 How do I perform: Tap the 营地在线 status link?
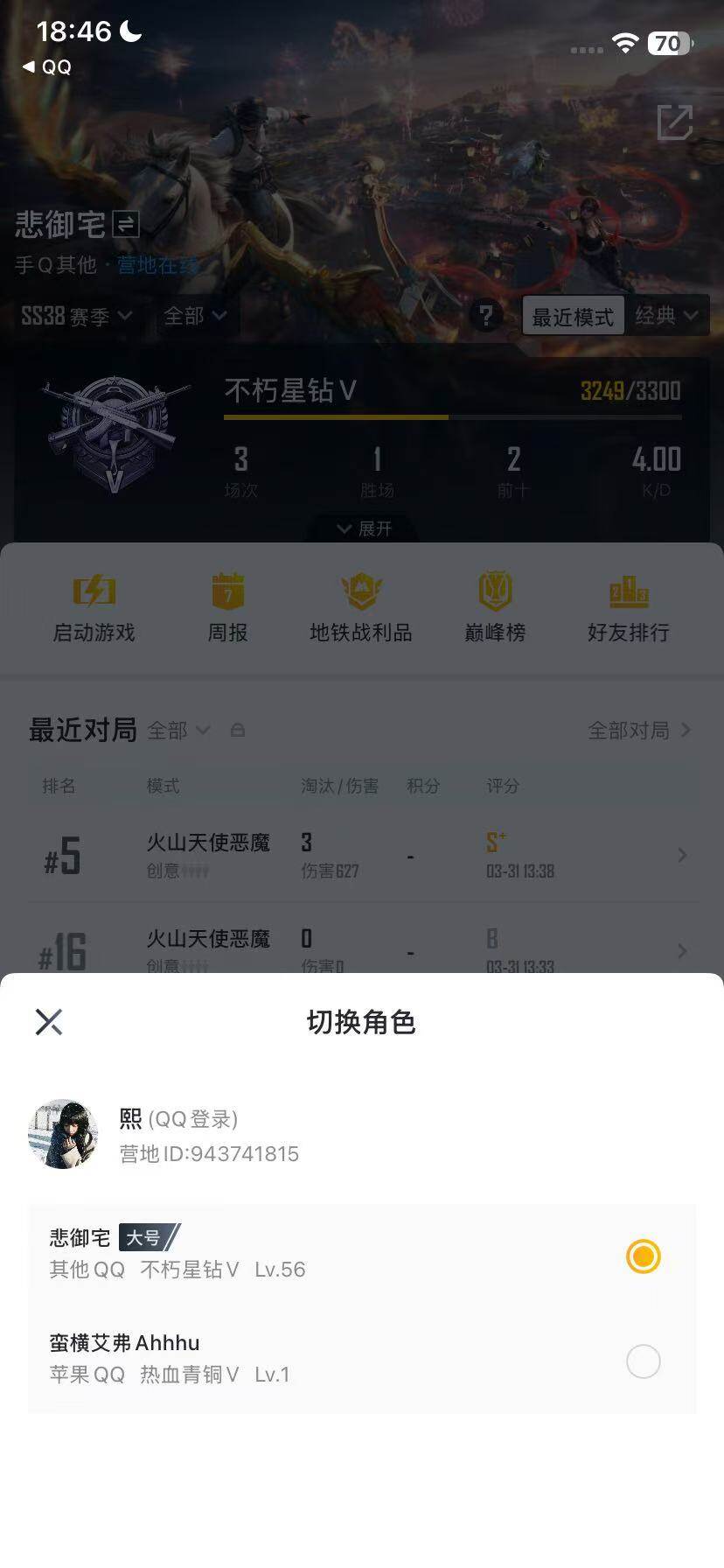click(155, 266)
